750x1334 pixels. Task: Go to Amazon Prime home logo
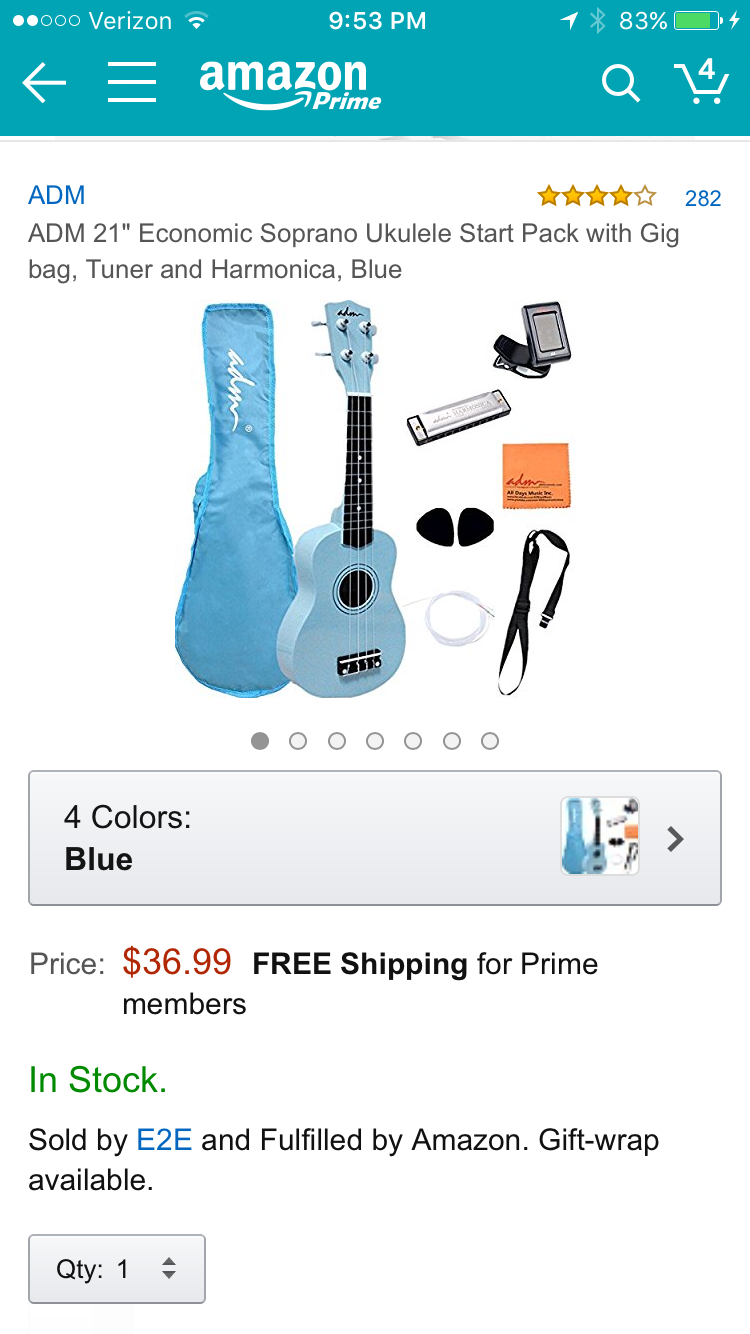click(x=289, y=84)
